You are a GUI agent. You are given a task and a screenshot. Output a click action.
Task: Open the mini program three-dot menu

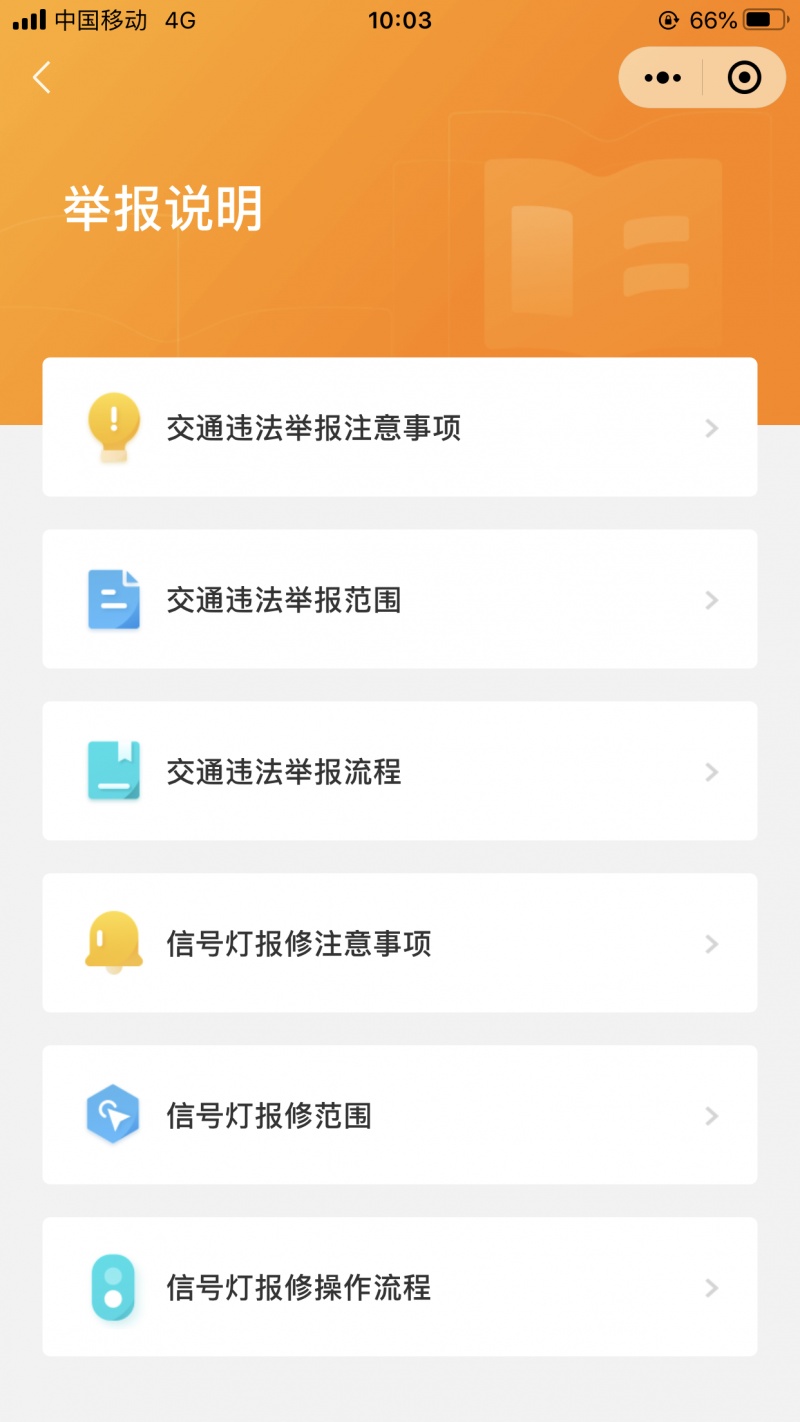point(663,78)
